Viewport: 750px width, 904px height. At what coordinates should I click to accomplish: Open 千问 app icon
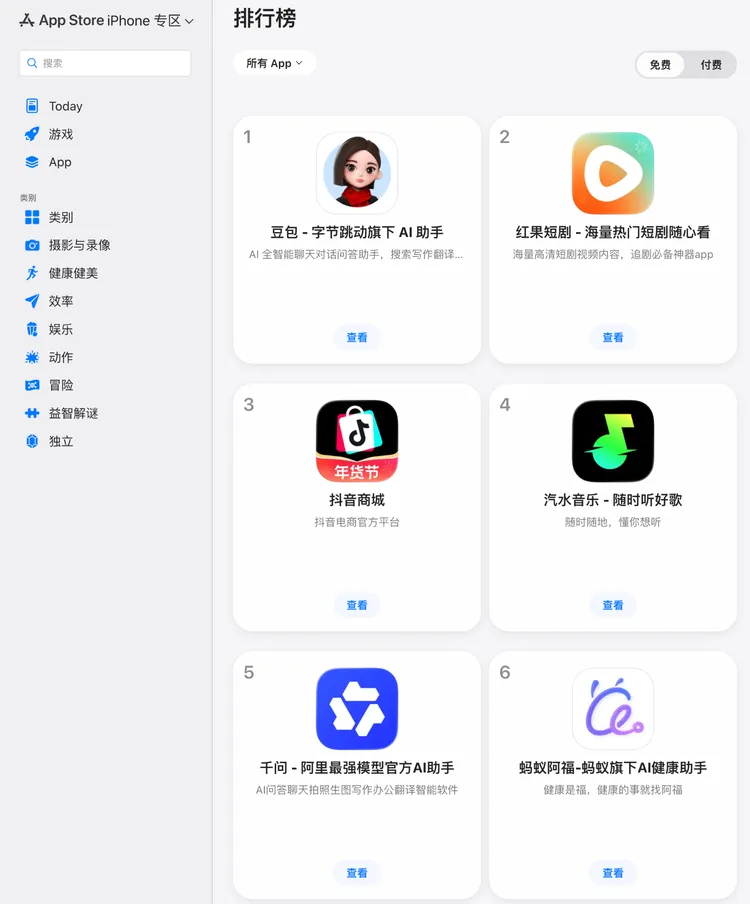(357, 709)
